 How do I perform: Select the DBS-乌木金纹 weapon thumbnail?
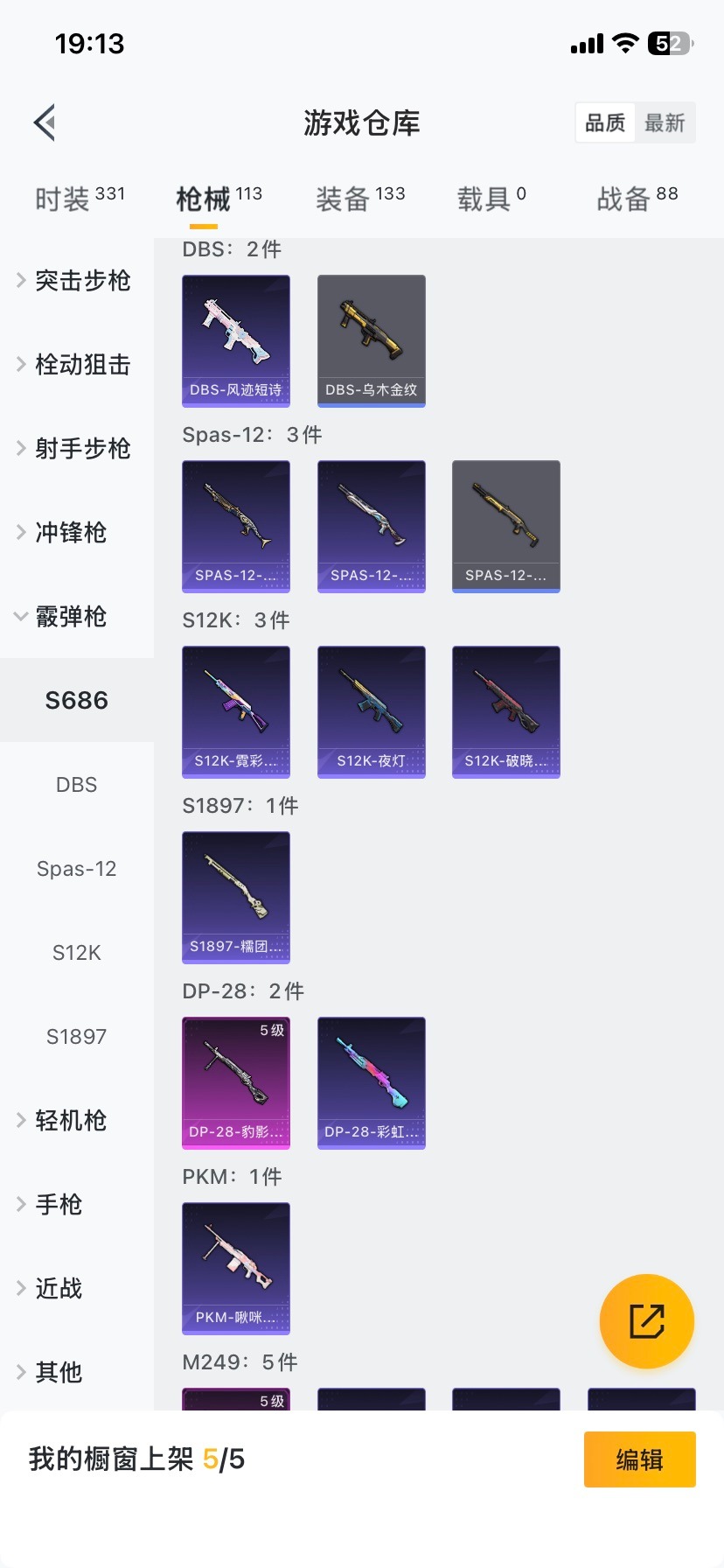(x=371, y=340)
